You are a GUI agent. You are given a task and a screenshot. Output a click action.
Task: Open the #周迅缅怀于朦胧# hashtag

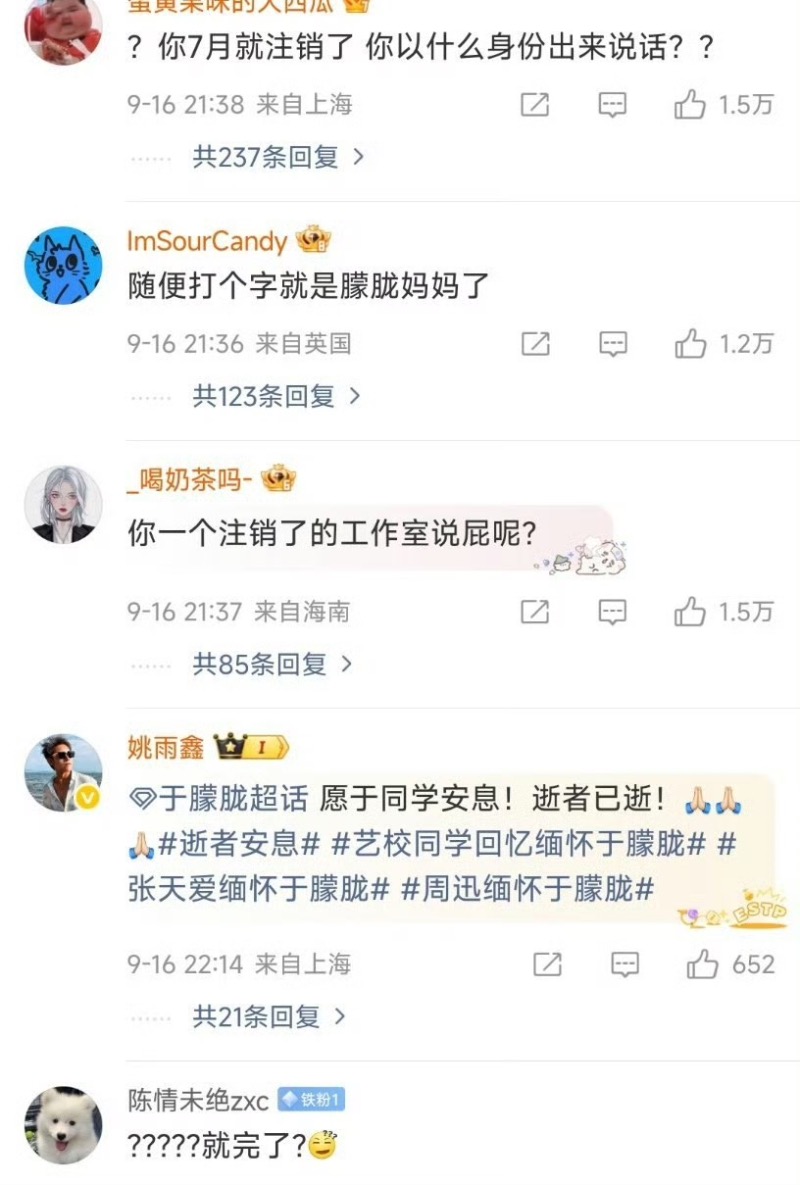pyautogui.click(x=527, y=889)
